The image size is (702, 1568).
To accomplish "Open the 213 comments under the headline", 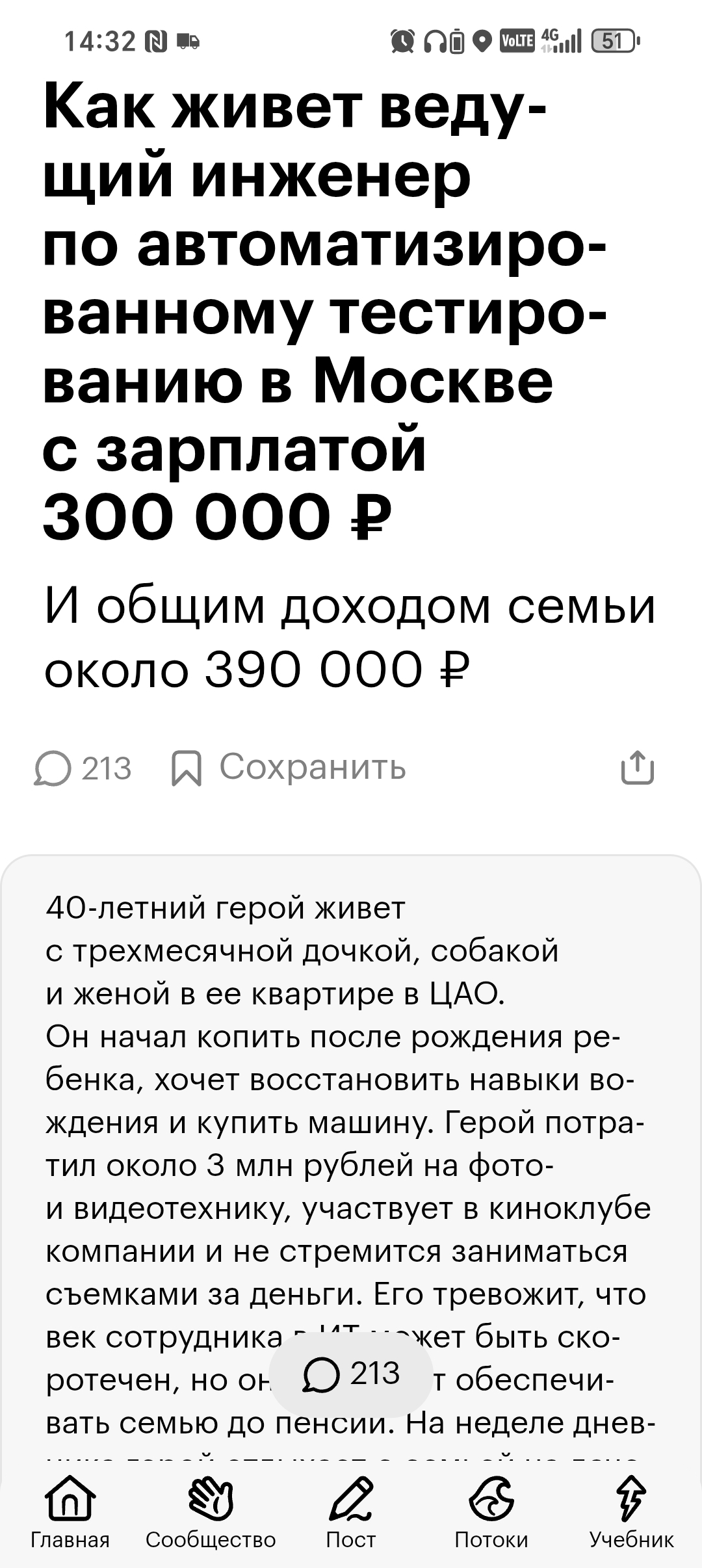I will pos(83,768).
